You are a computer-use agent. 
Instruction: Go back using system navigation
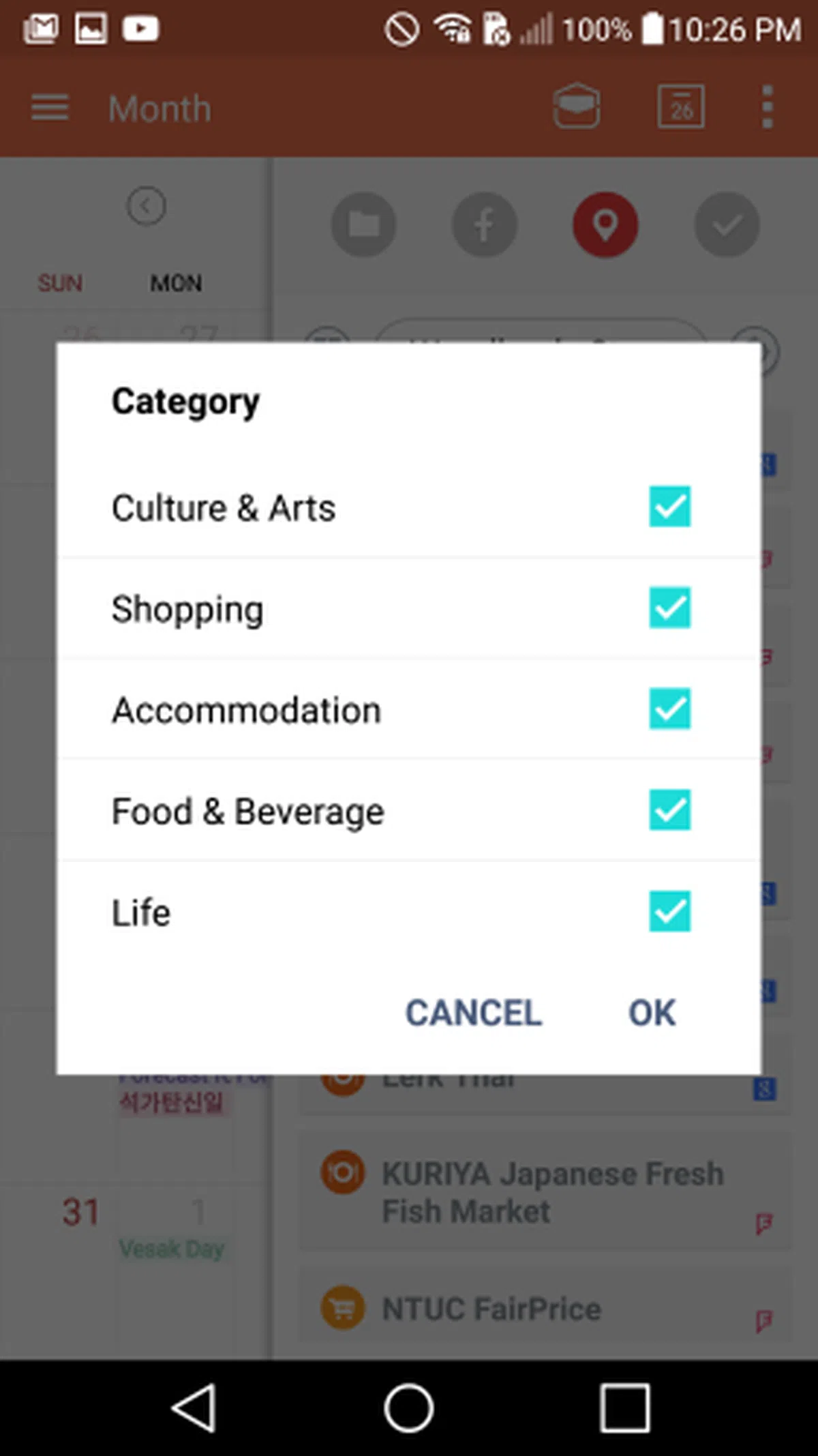pos(195,1408)
